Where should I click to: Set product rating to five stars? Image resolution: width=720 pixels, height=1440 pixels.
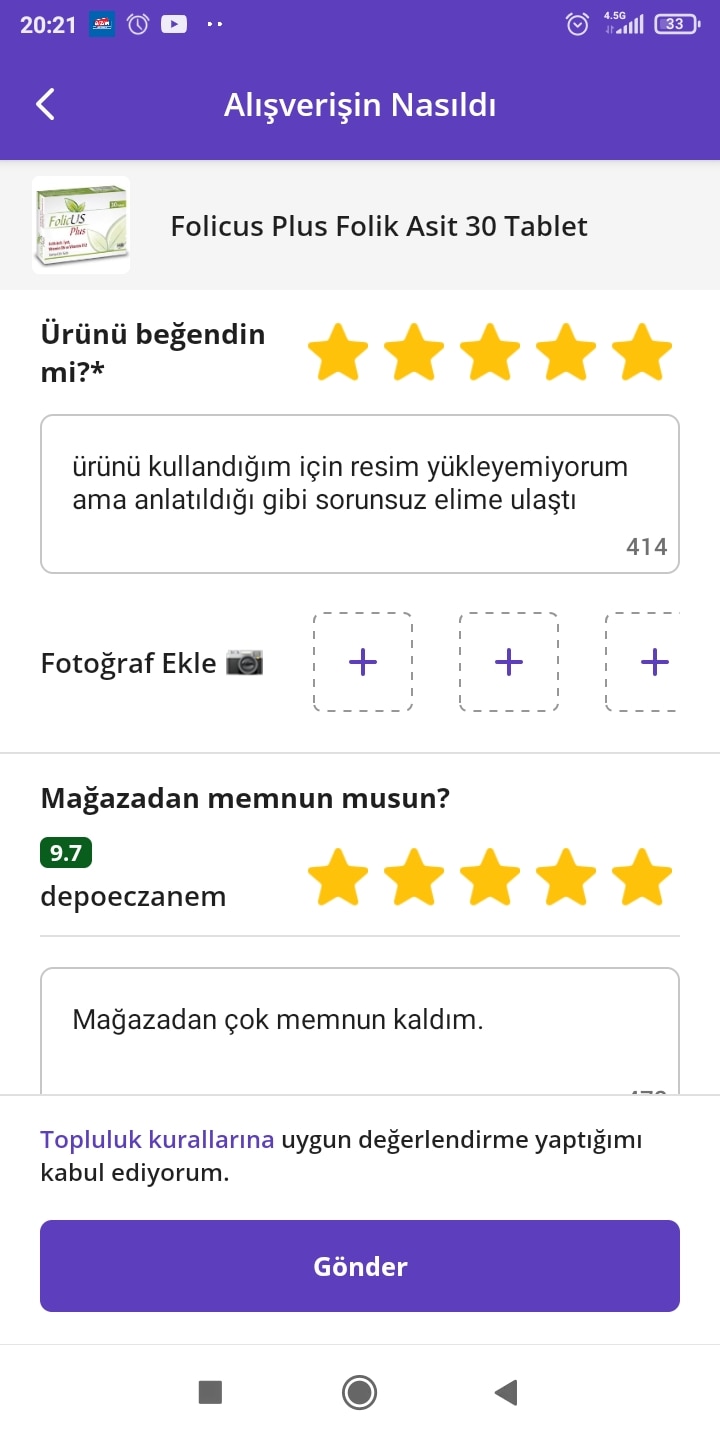point(642,353)
